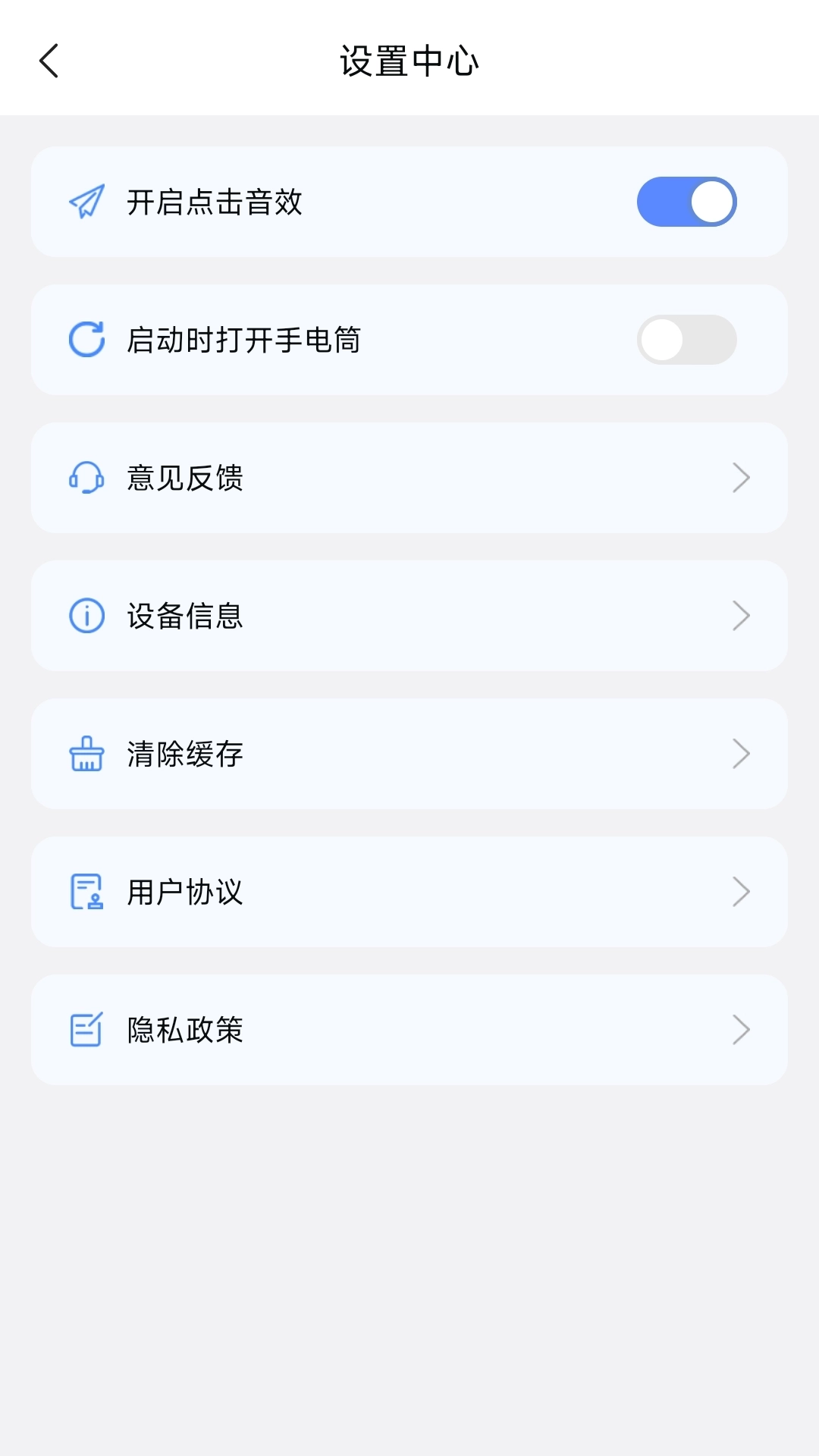Image resolution: width=819 pixels, height=1456 pixels.
Task: Open the 意见反馈 feedback page
Action: (x=409, y=478)
